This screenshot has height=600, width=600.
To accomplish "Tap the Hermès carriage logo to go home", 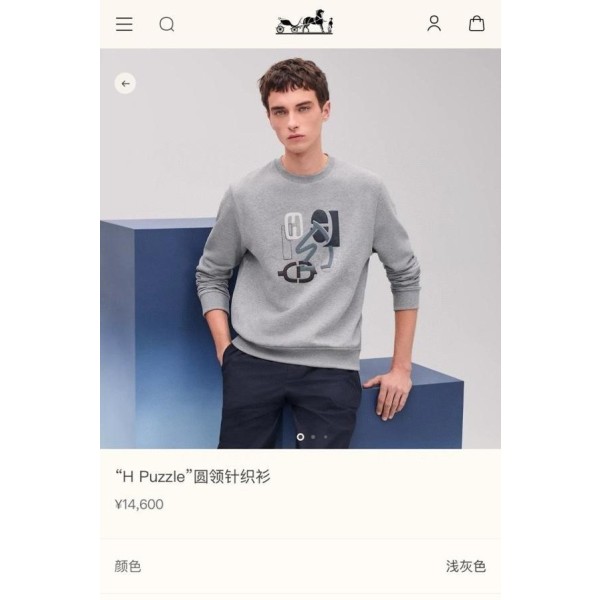I will 304,22.
